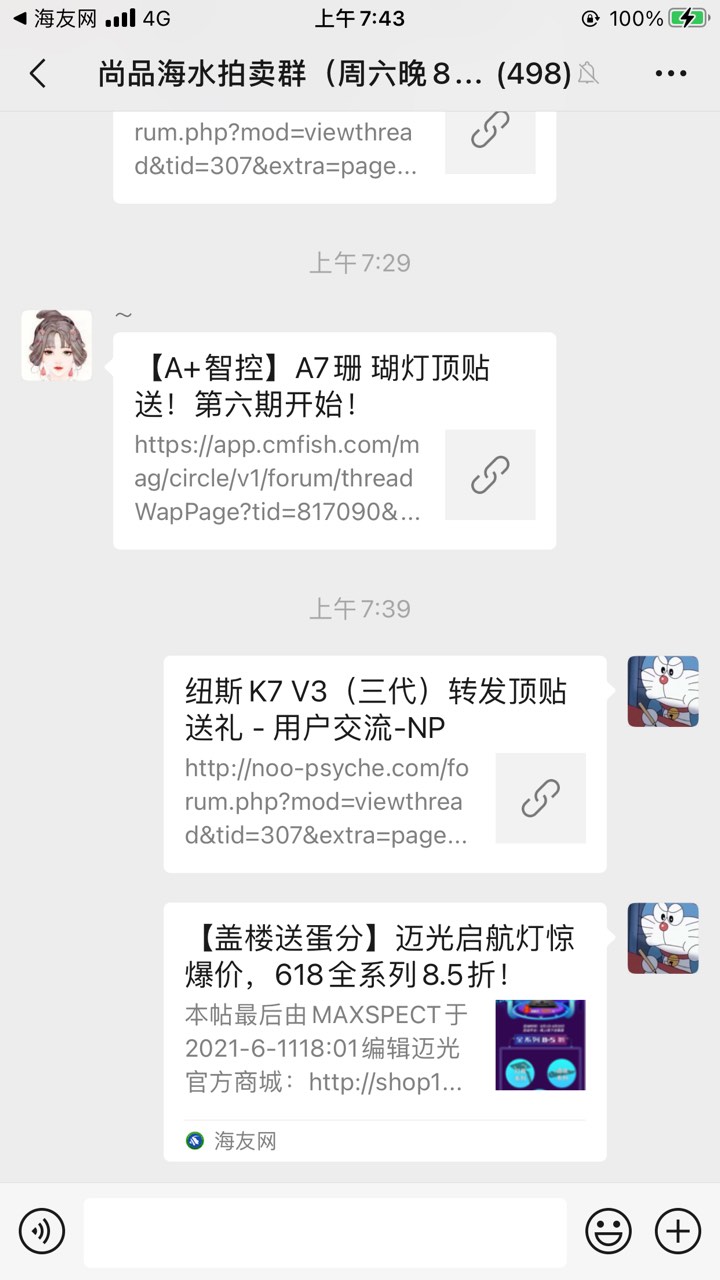View the profile of the woman avatar sender

coord(57,345)
